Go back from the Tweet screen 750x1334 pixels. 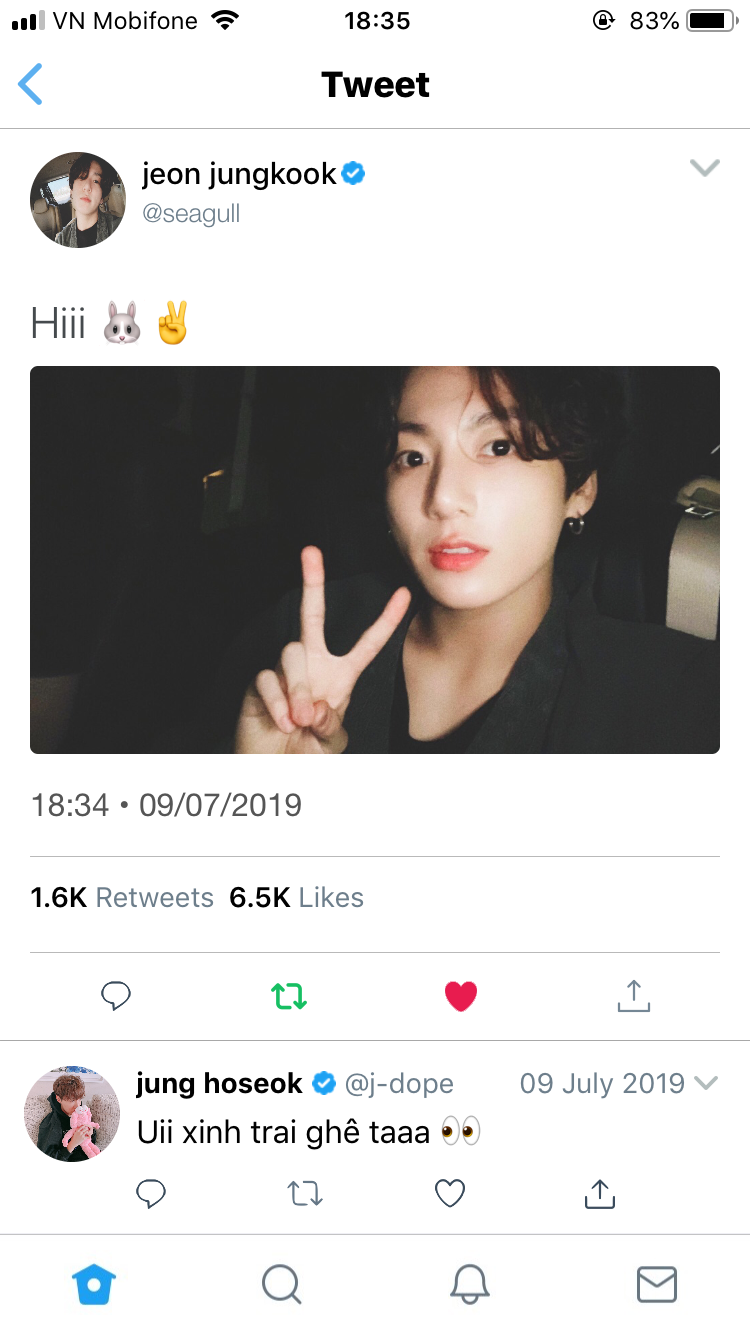pos(31,85)
